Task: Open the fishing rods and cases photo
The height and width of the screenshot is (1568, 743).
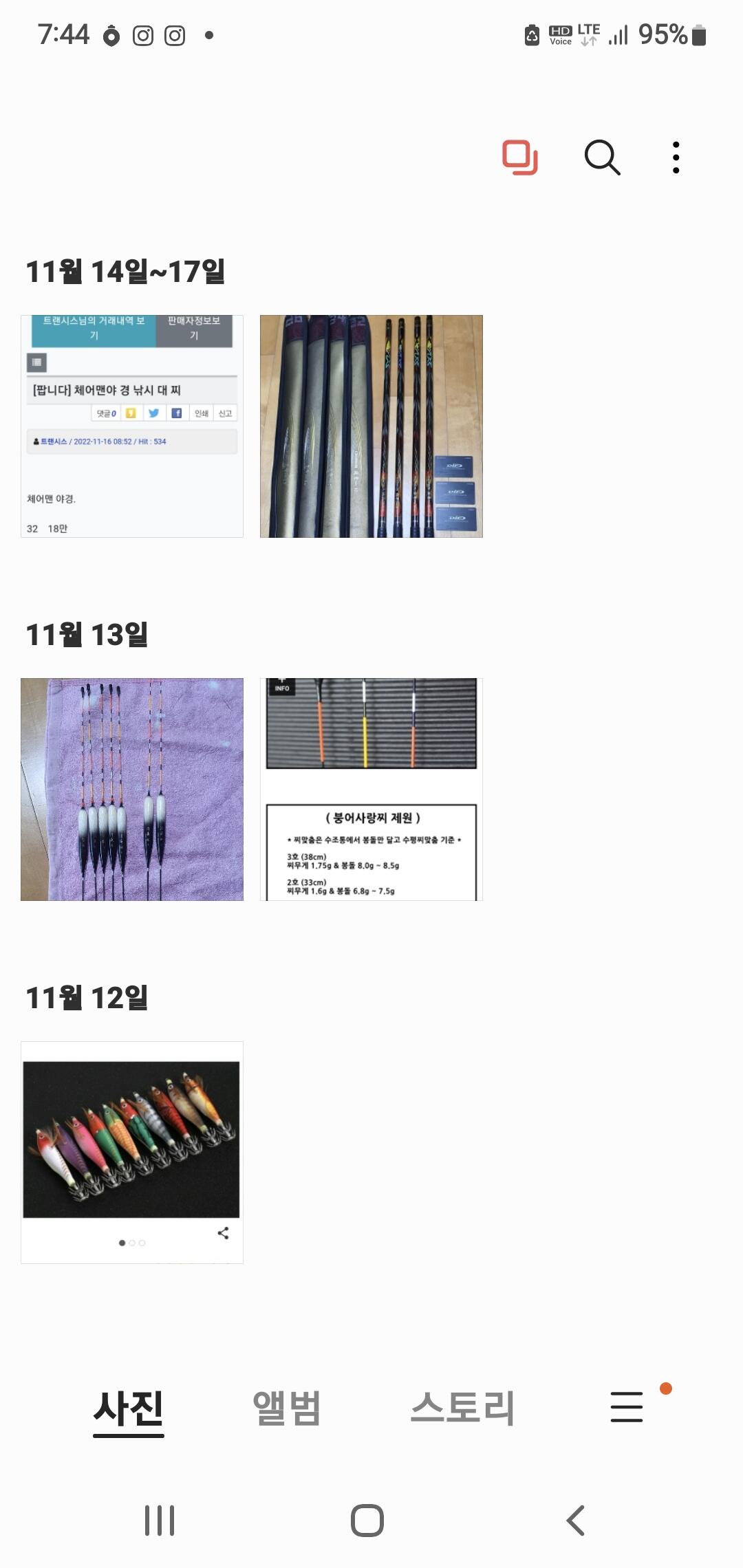Action: coord(371,426)
